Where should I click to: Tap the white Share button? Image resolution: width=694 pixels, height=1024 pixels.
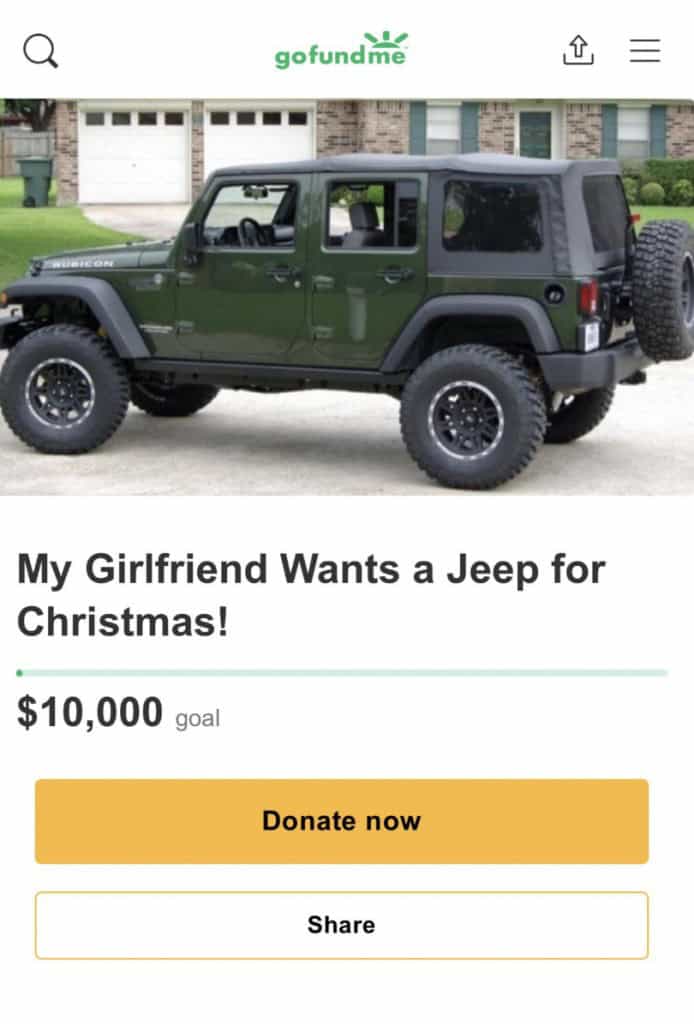(341, 925)
